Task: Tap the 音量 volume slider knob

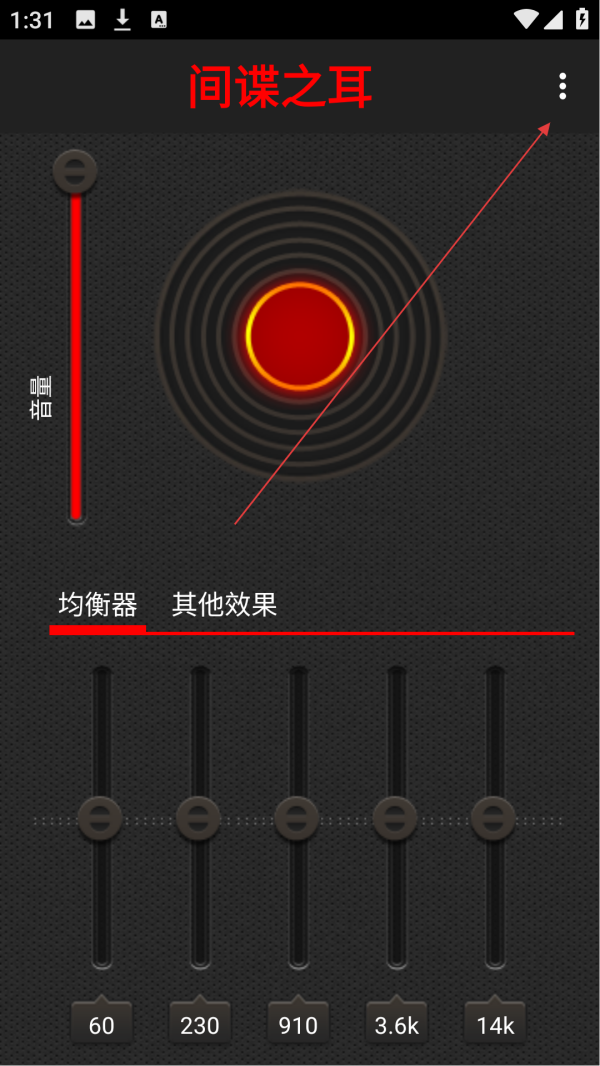Action: point(75,172)
